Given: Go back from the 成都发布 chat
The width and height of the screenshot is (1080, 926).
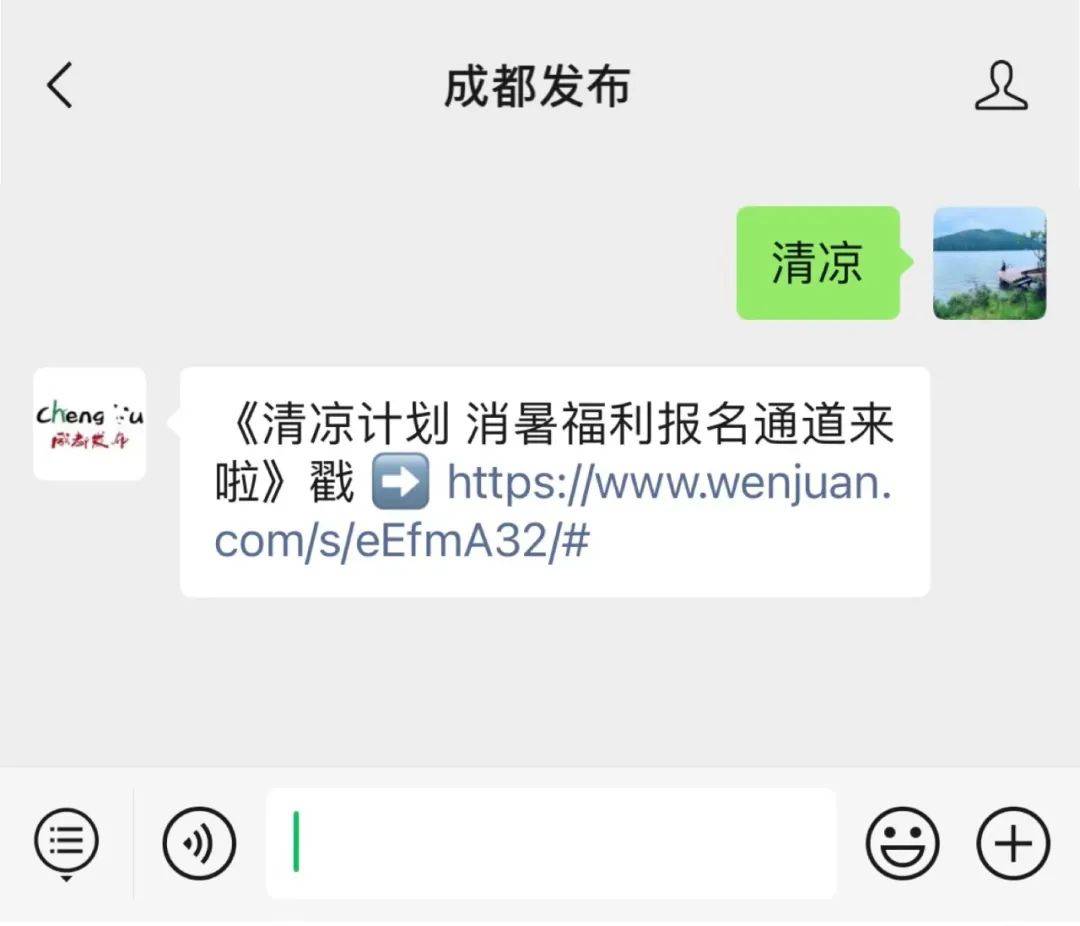Looking at the screenshot, I should click(60, 85).
